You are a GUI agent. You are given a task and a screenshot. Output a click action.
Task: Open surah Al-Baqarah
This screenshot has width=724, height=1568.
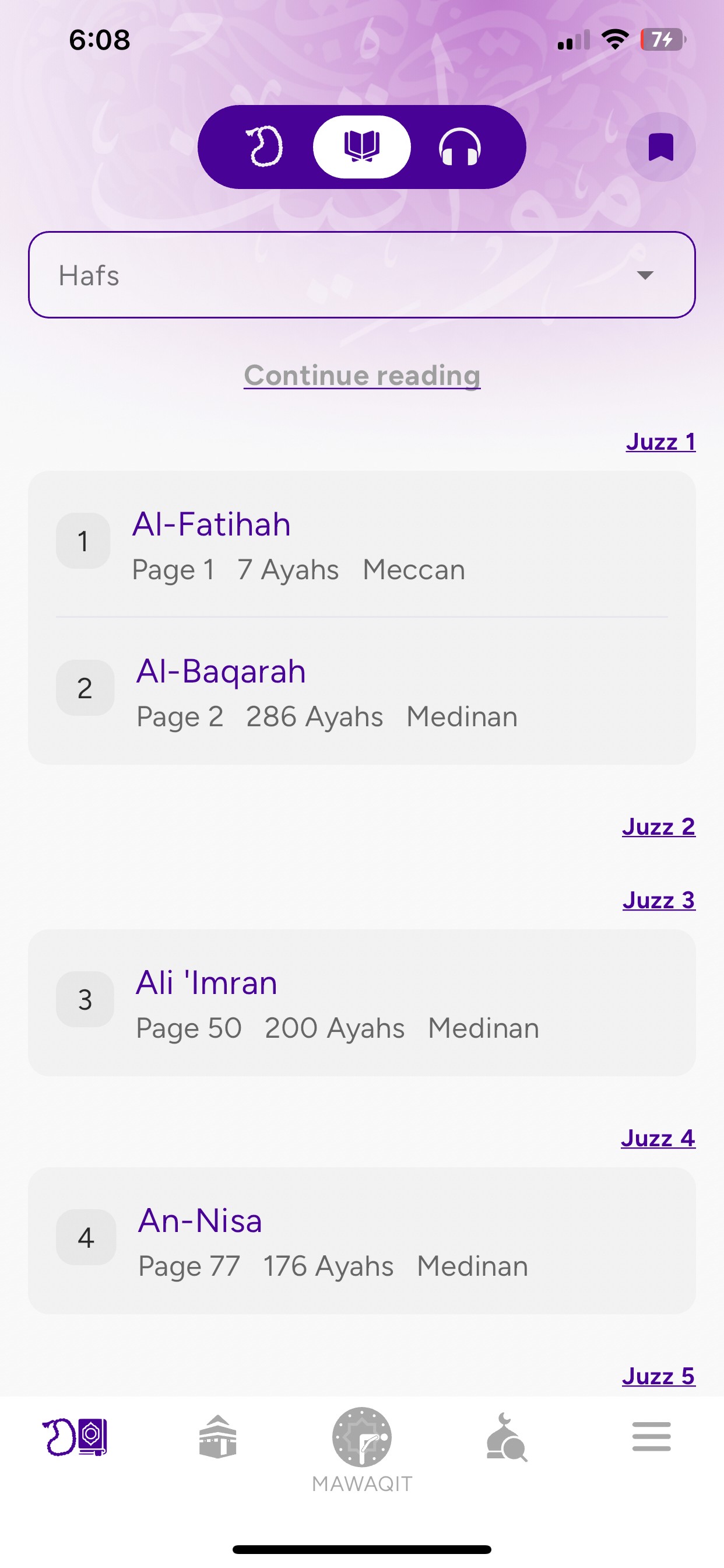361,691
